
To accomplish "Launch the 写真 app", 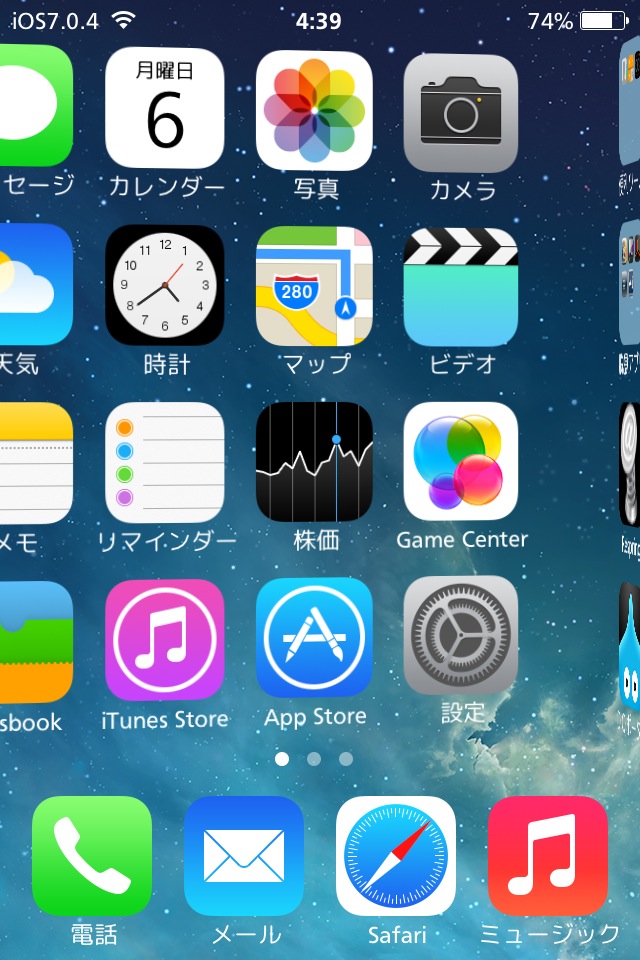I will click(x=314, y=110).
